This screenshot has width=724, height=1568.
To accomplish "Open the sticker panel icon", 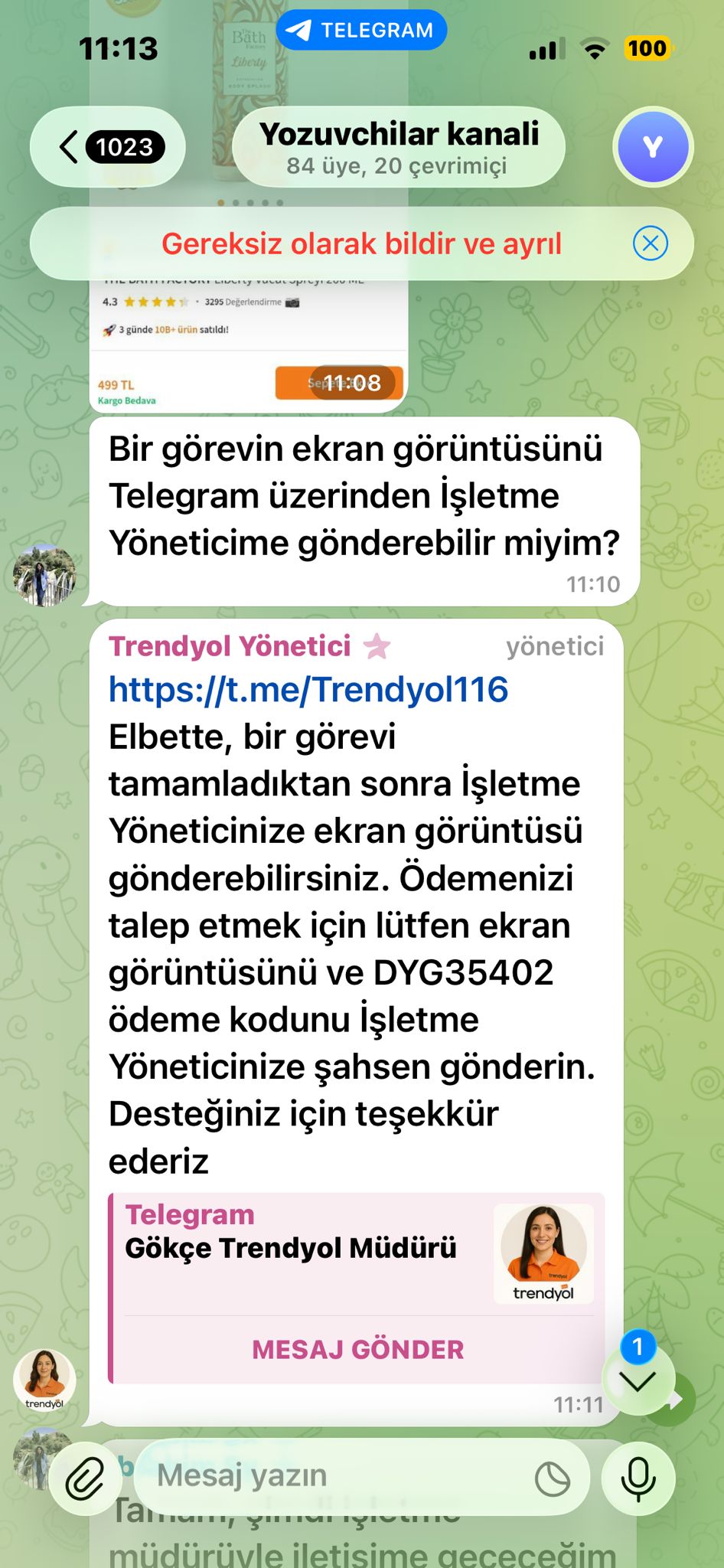I will point(552,1478).
